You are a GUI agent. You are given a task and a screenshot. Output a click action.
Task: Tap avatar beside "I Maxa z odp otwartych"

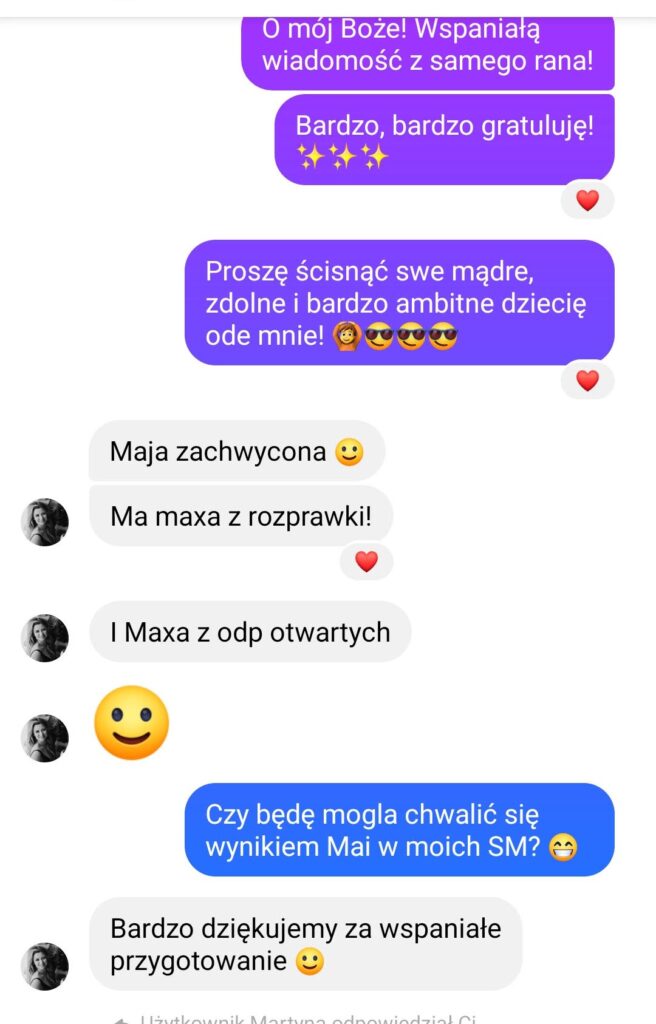45,638
